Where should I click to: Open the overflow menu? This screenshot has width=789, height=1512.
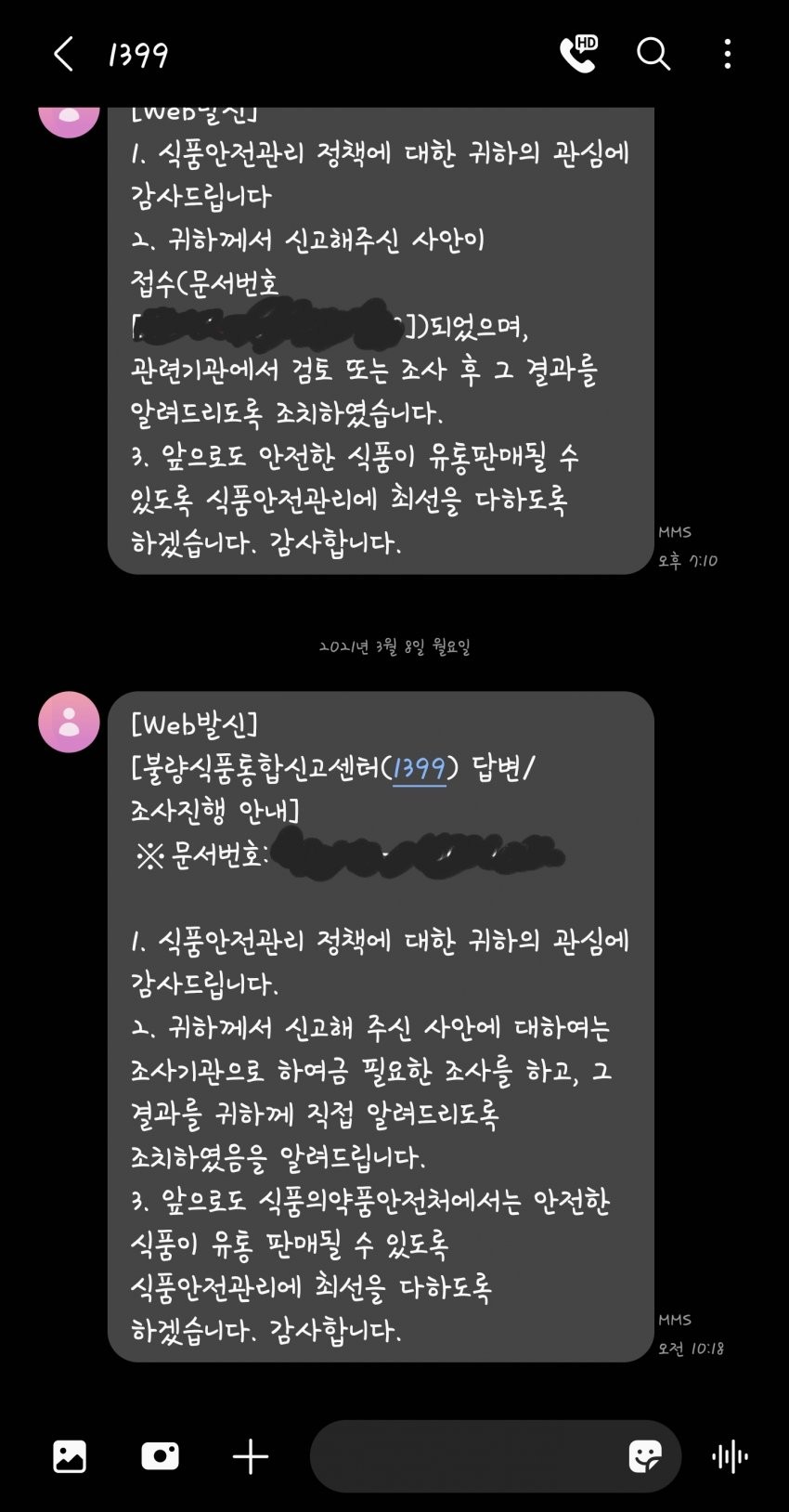727,54
